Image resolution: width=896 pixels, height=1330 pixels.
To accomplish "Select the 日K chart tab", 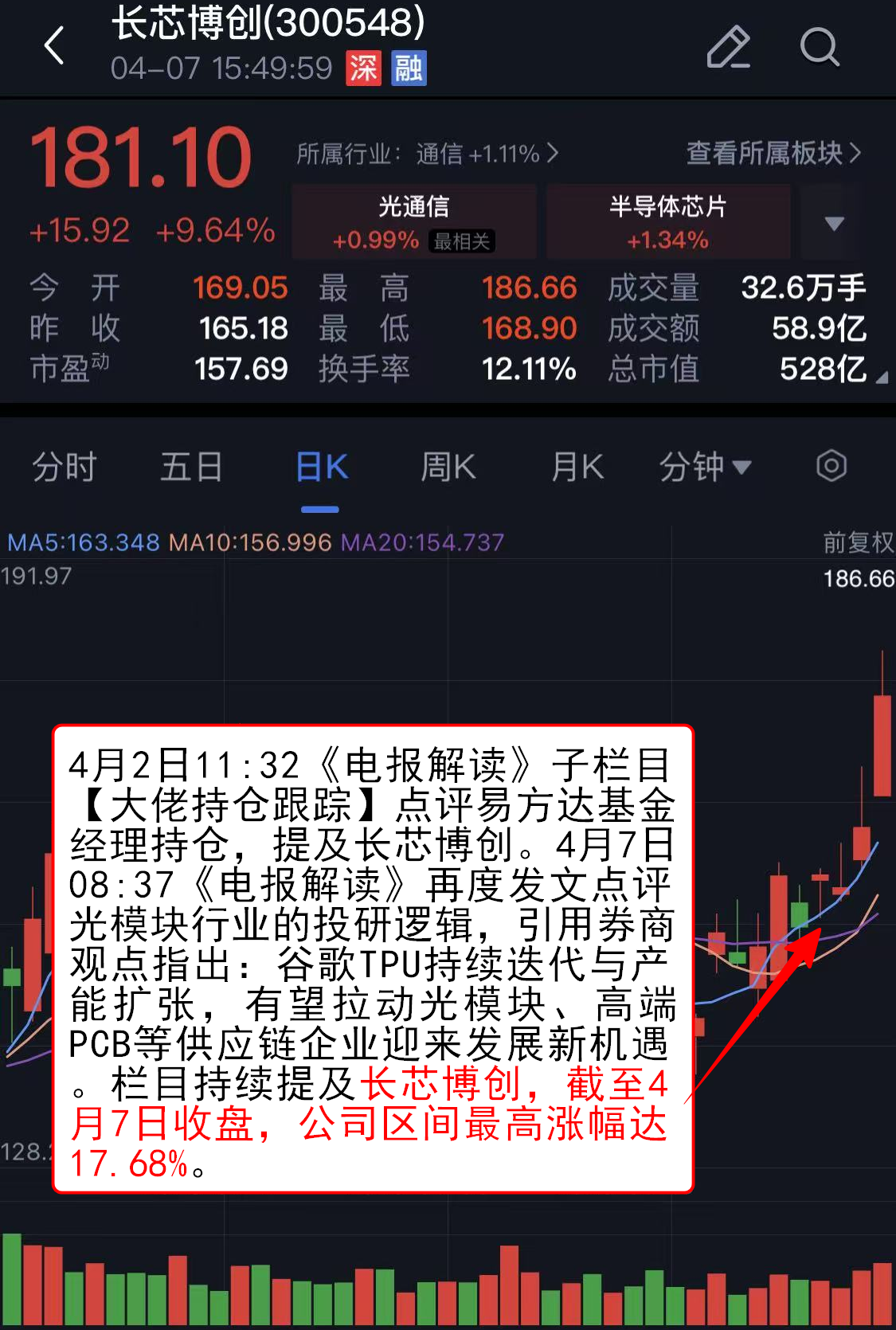I will click(x=321, y=467).
